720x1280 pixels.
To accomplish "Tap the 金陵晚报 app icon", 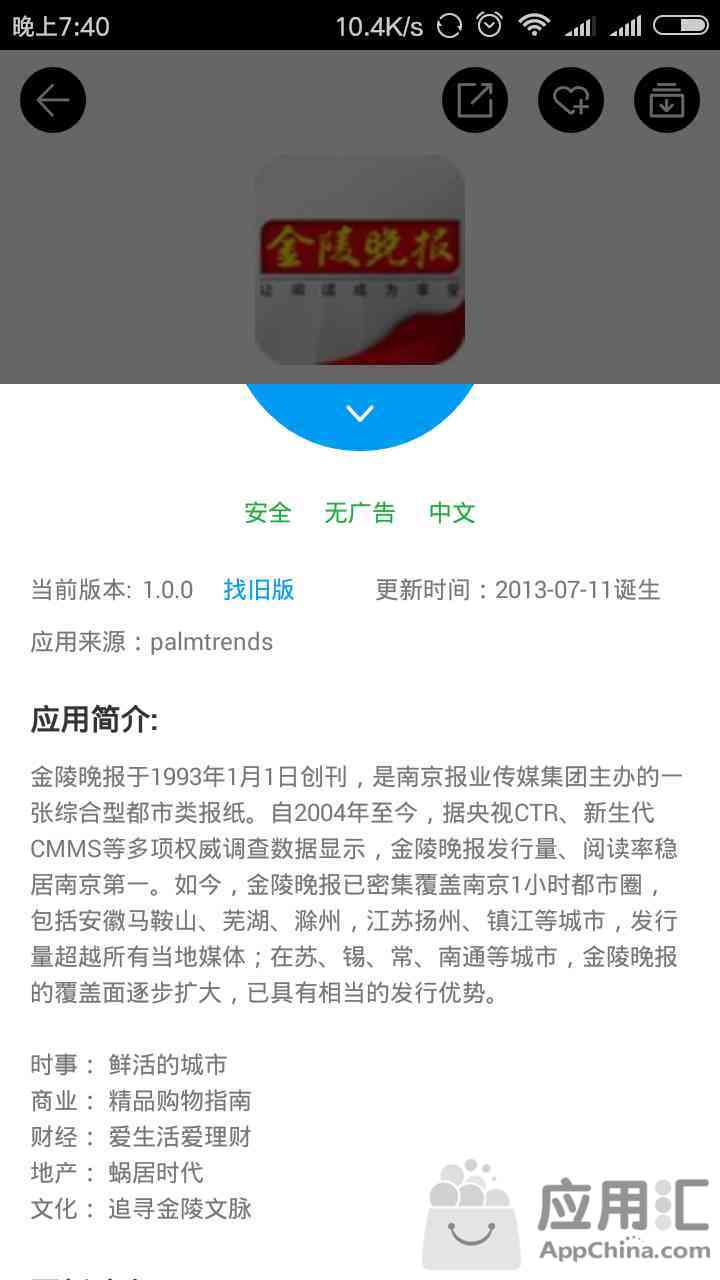I will click(x=360, y=260).
